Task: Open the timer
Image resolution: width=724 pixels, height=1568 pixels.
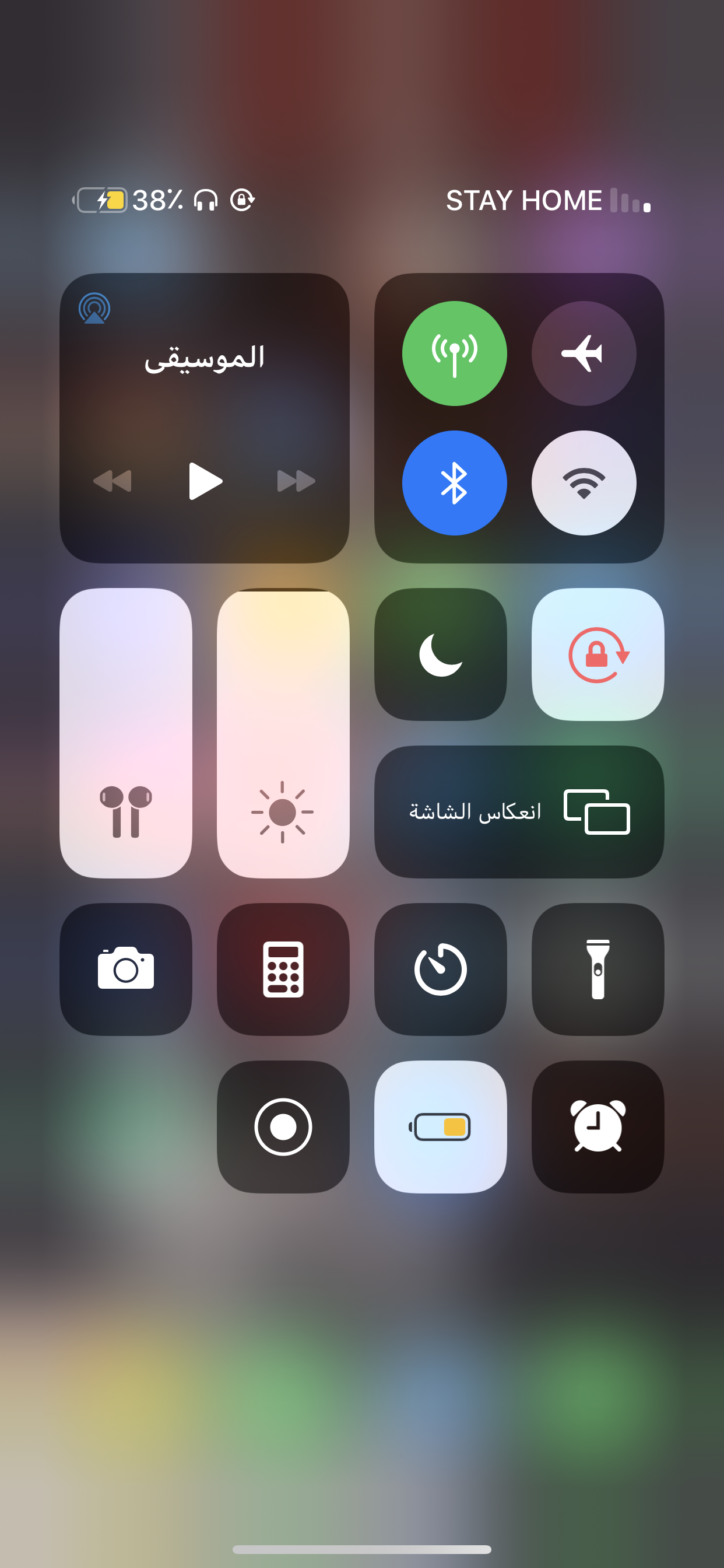Action: [441, 969]
